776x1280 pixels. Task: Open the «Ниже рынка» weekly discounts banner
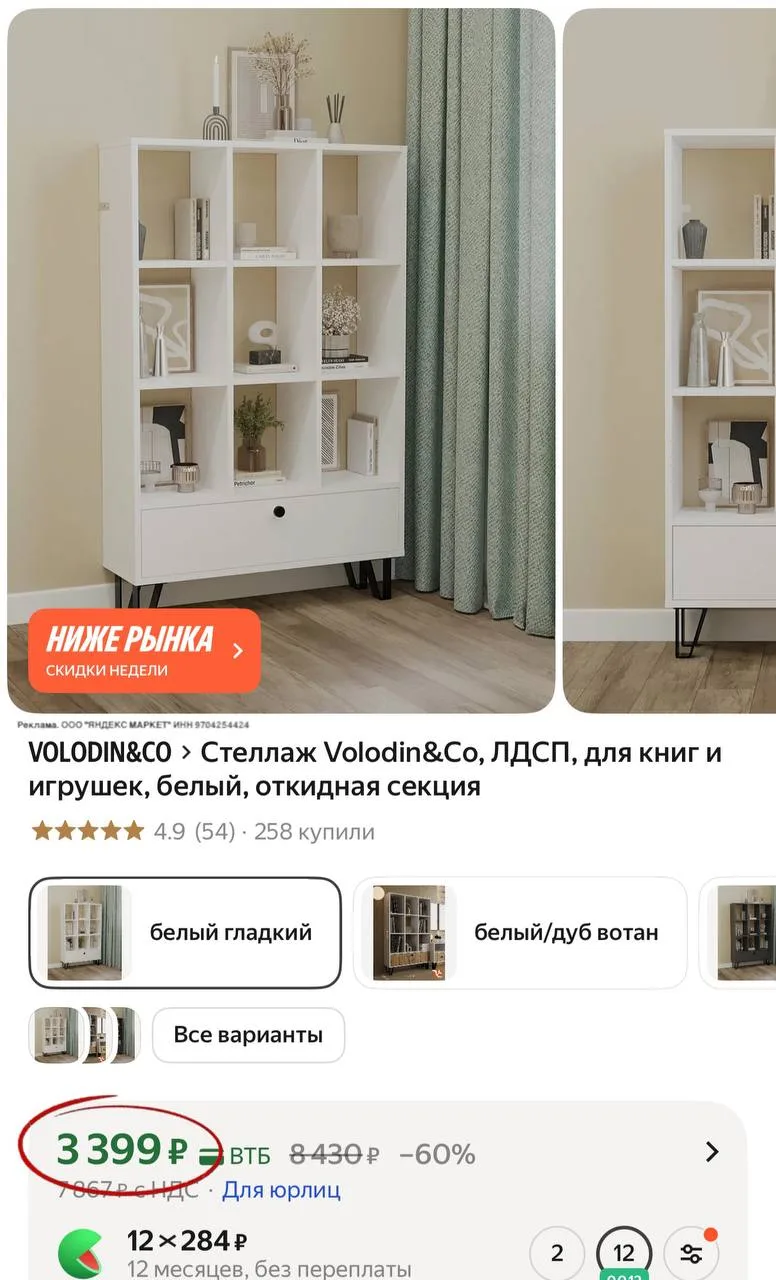[x=144, y=650]
